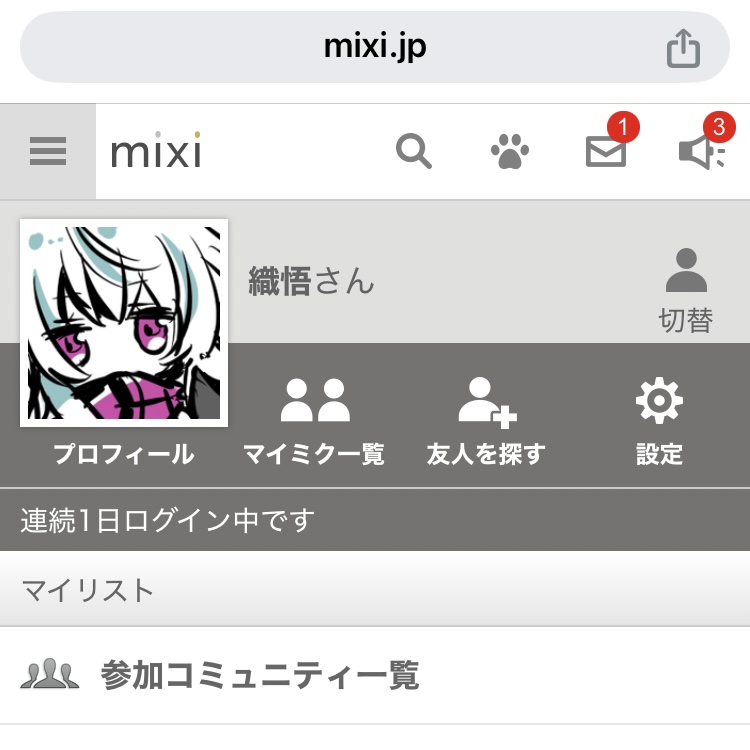This screenshot has width=750, height=750.
Task: Open the footprints paw icon
Action: click(x=510, y=152)
